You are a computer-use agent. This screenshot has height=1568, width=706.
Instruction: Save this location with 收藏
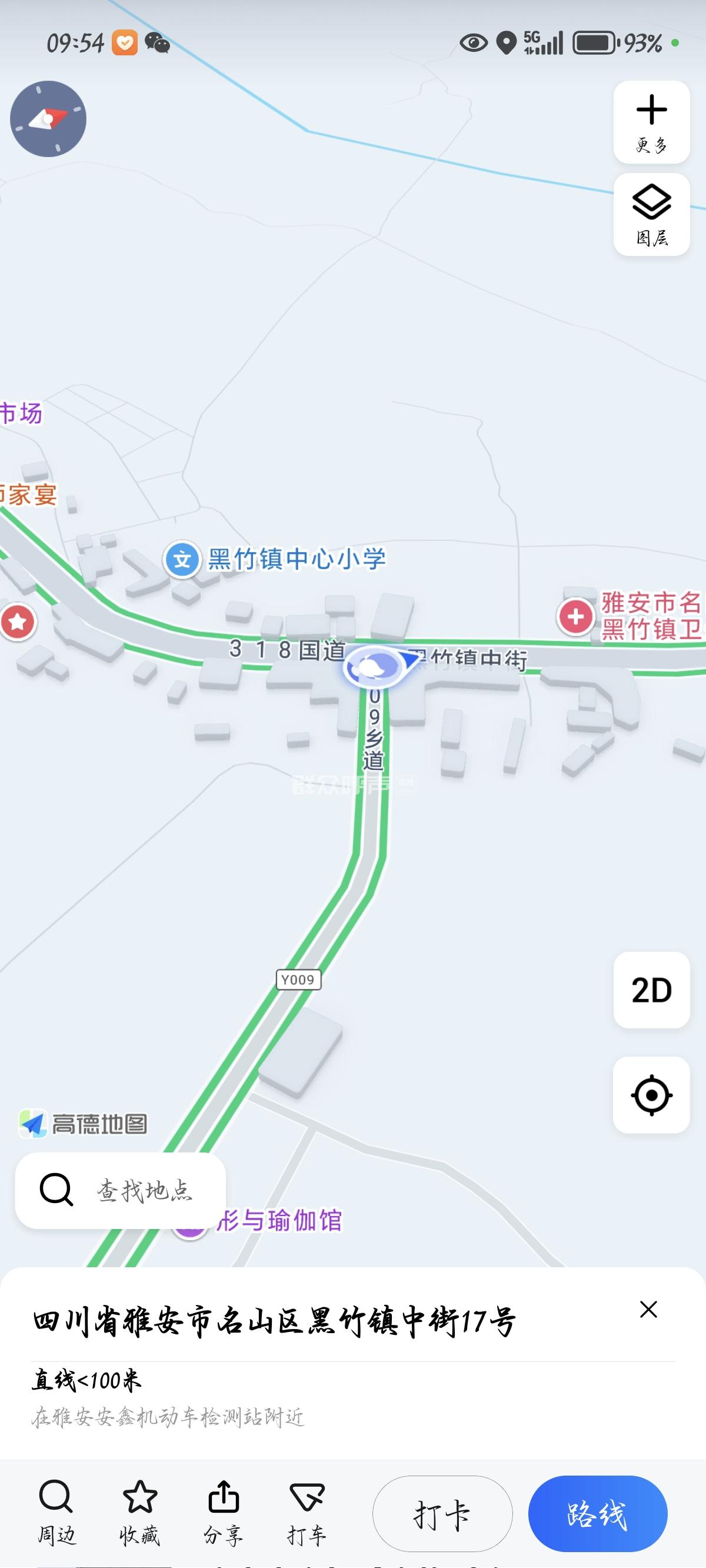pos(140,1513)
